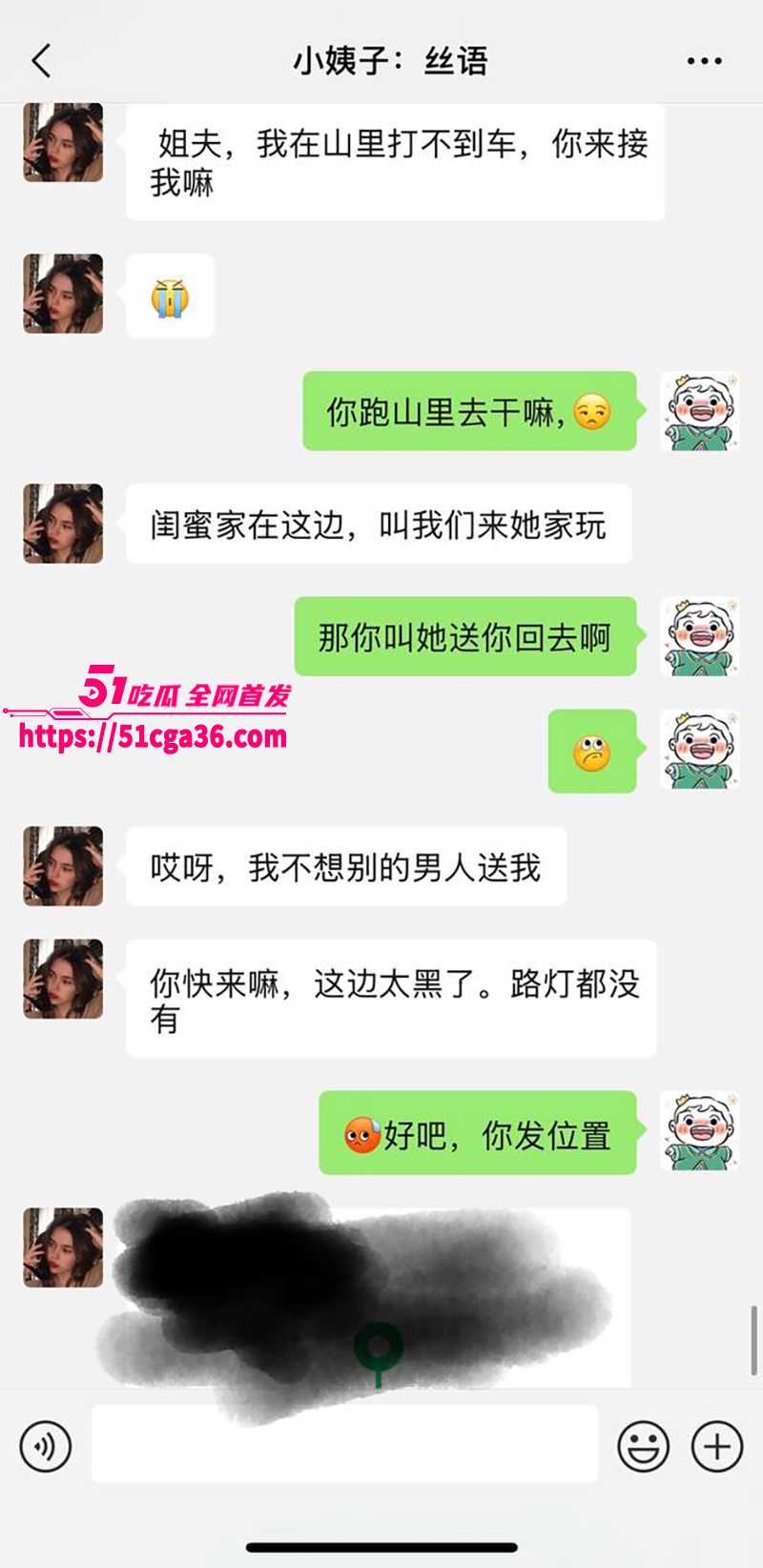Go back to the chat list

41,61
